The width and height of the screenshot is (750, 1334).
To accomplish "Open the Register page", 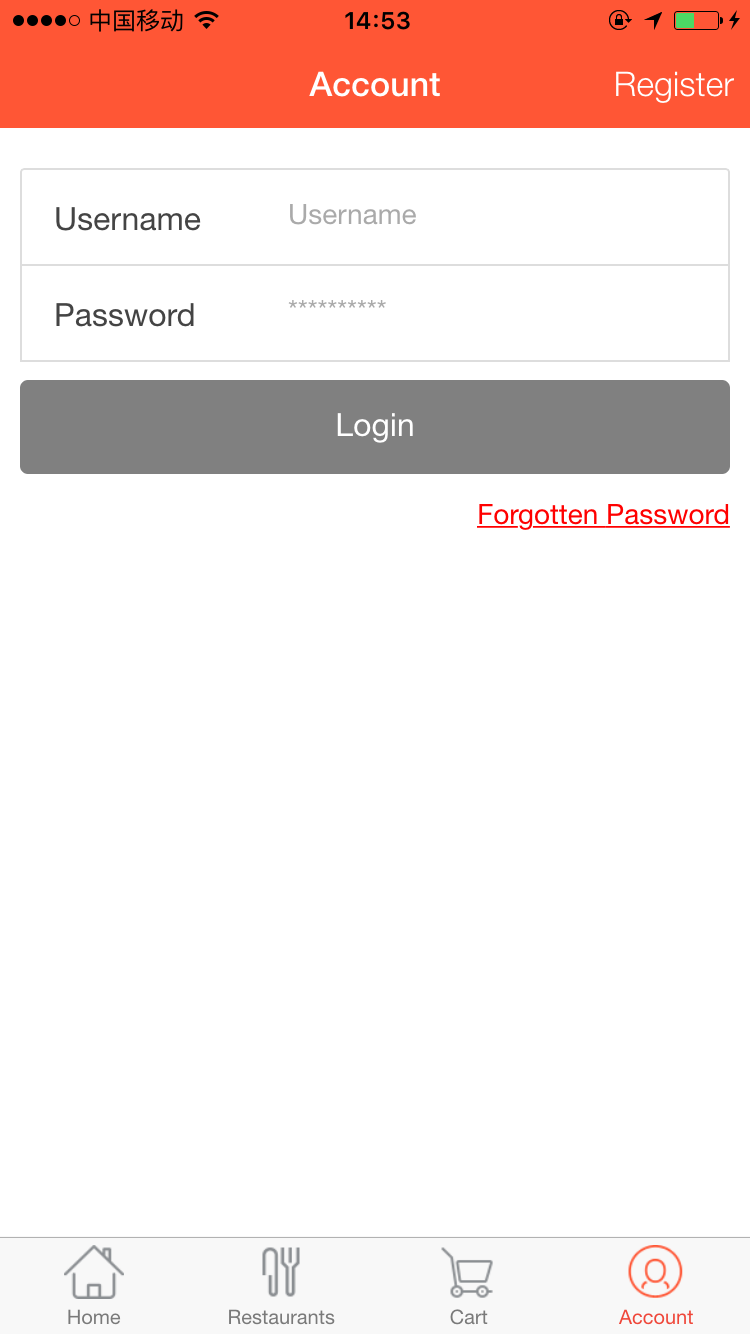I will click(673, 85).
